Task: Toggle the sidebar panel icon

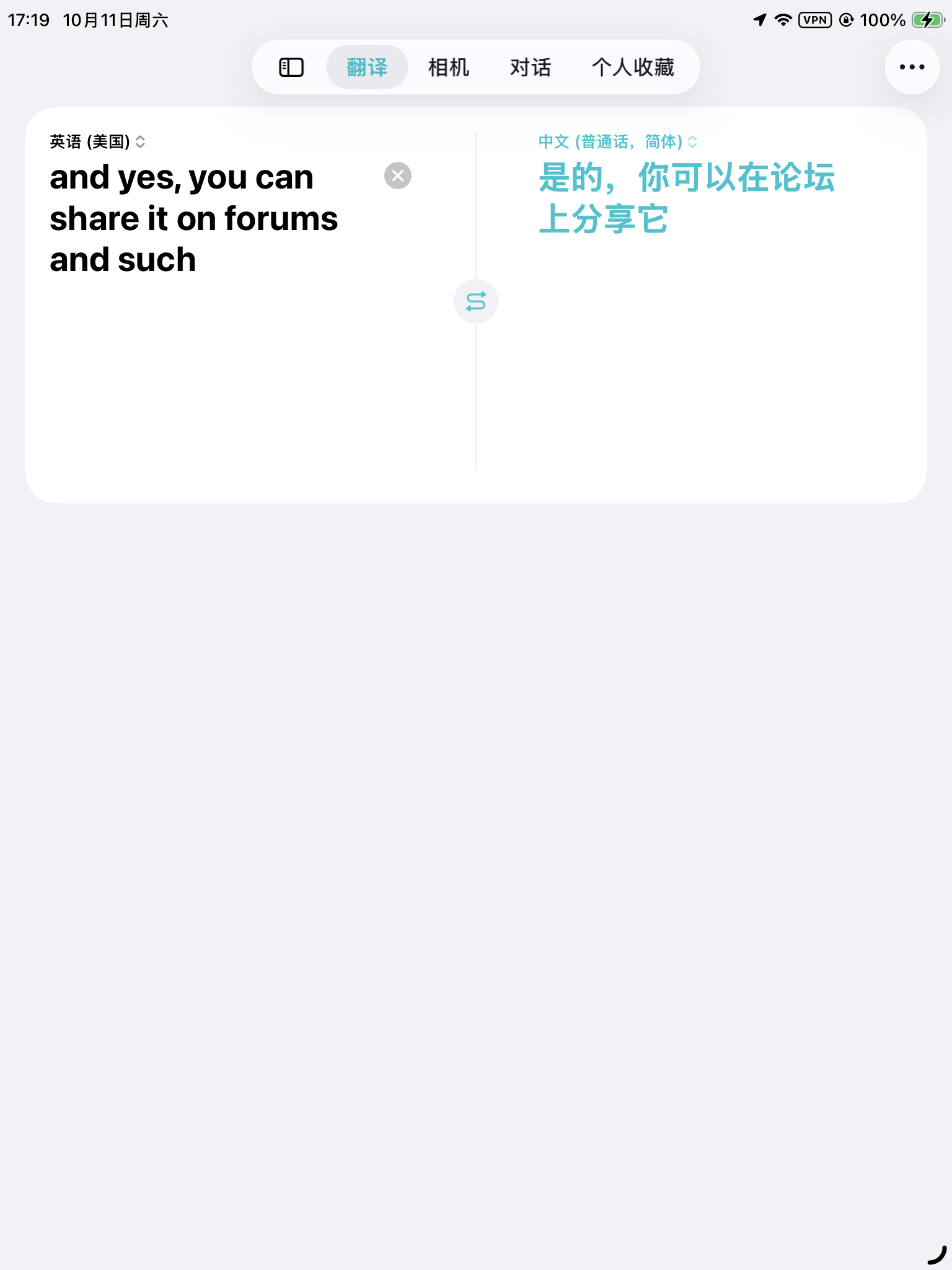Action: point(291,67)
